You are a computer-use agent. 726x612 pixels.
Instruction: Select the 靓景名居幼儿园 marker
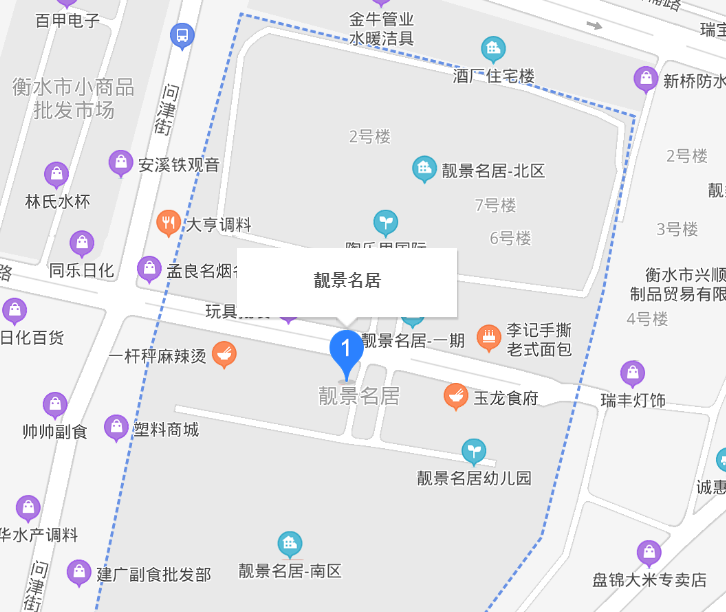coord(474,452)
